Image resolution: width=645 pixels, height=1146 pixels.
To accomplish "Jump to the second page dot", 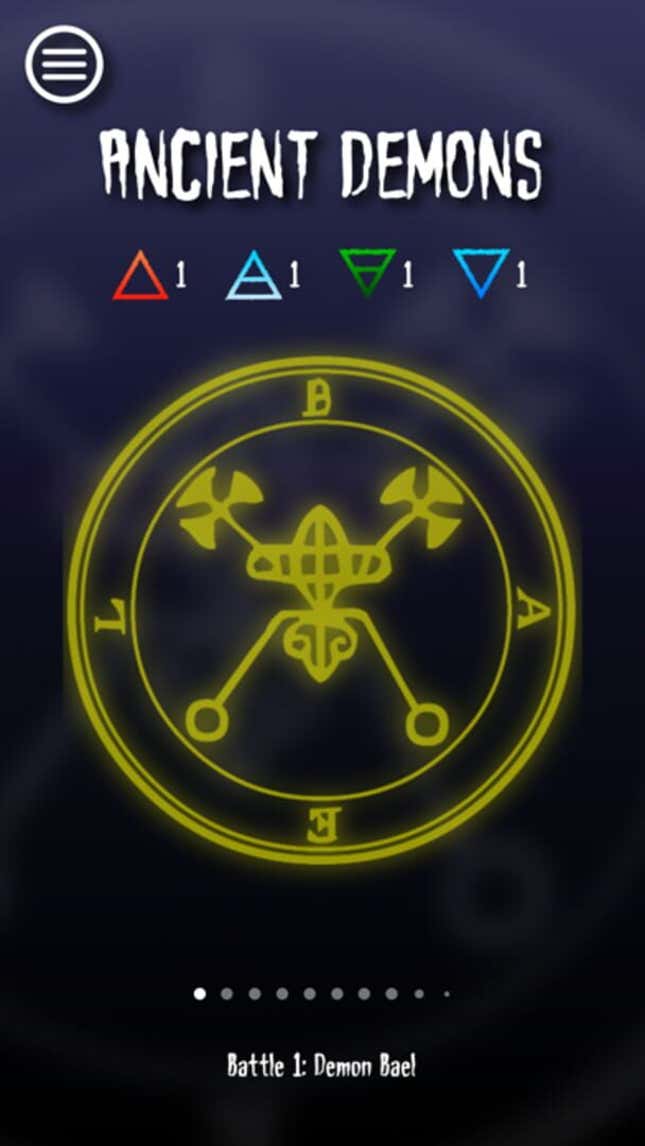I will pos(227,994).
